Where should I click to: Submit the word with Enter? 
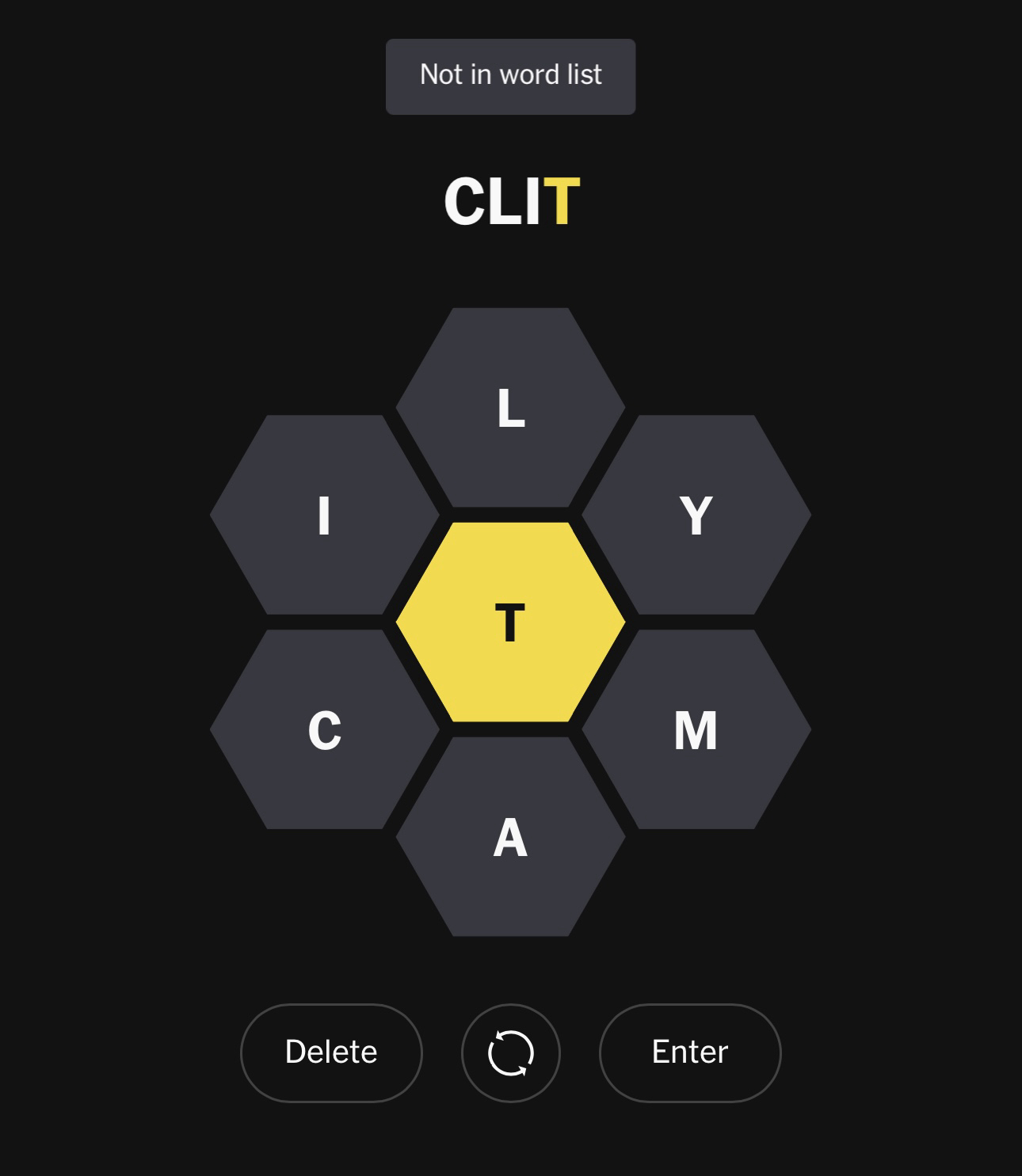click(x=690, y=1052)
